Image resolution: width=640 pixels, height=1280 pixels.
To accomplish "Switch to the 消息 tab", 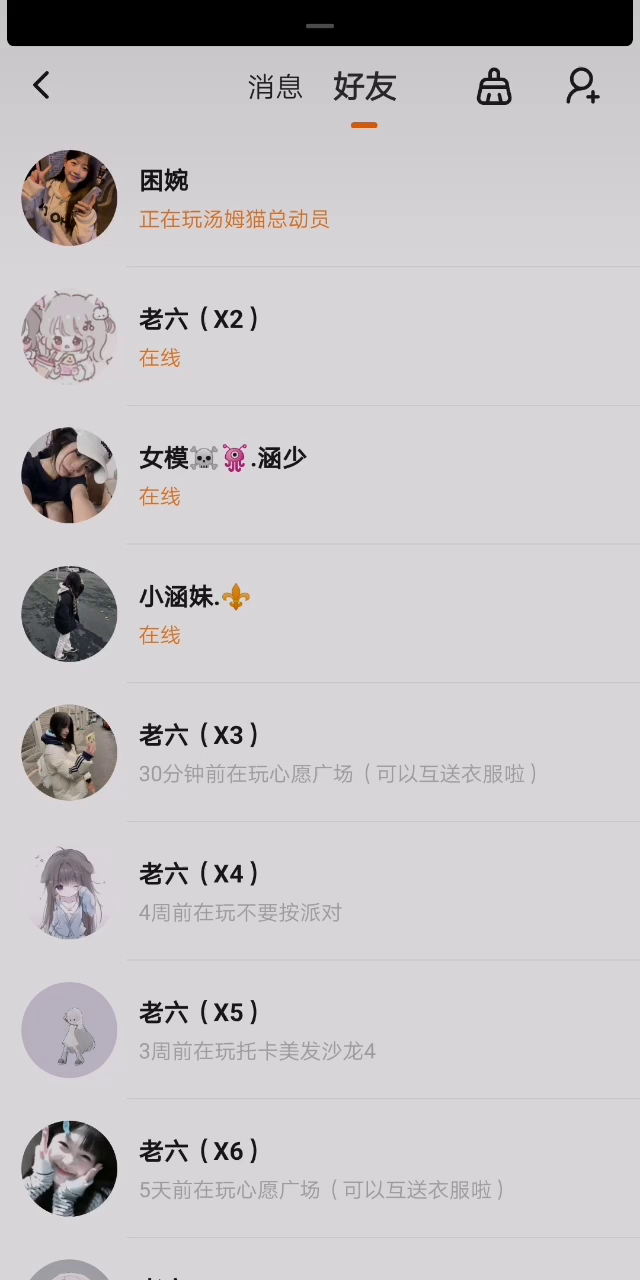I will coord(275,87).
